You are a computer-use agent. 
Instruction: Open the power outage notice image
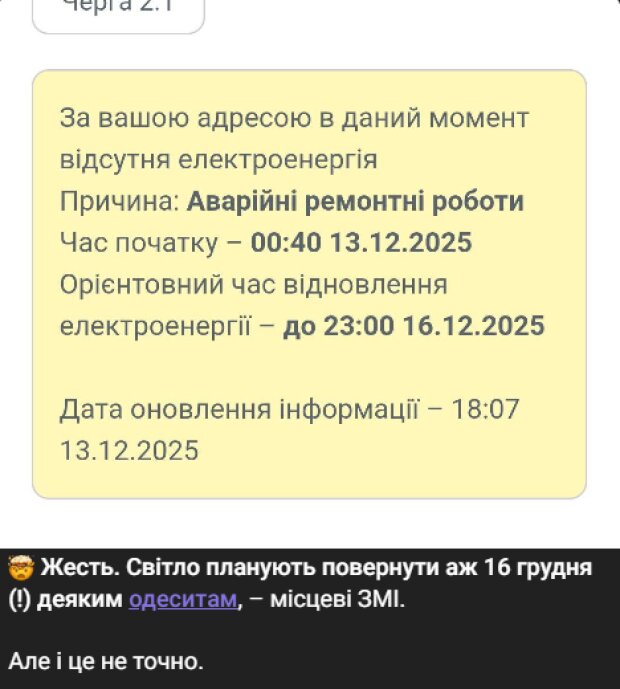pyautogui.click(x=309, y=284)
